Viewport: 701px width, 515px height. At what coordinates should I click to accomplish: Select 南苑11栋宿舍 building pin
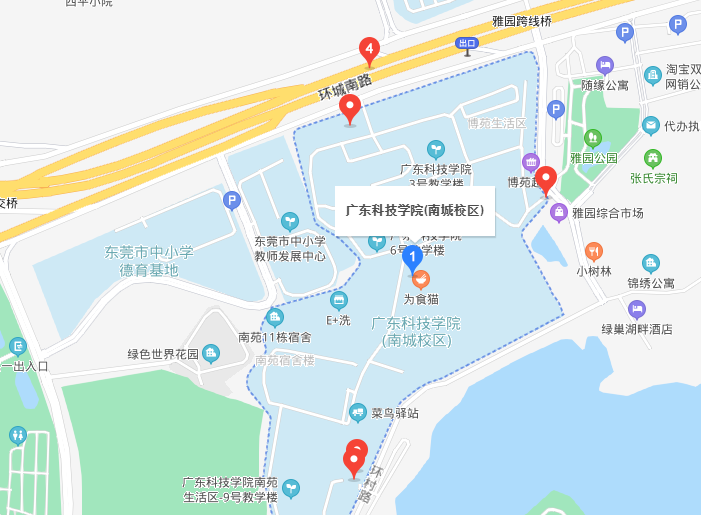(274, 318)
